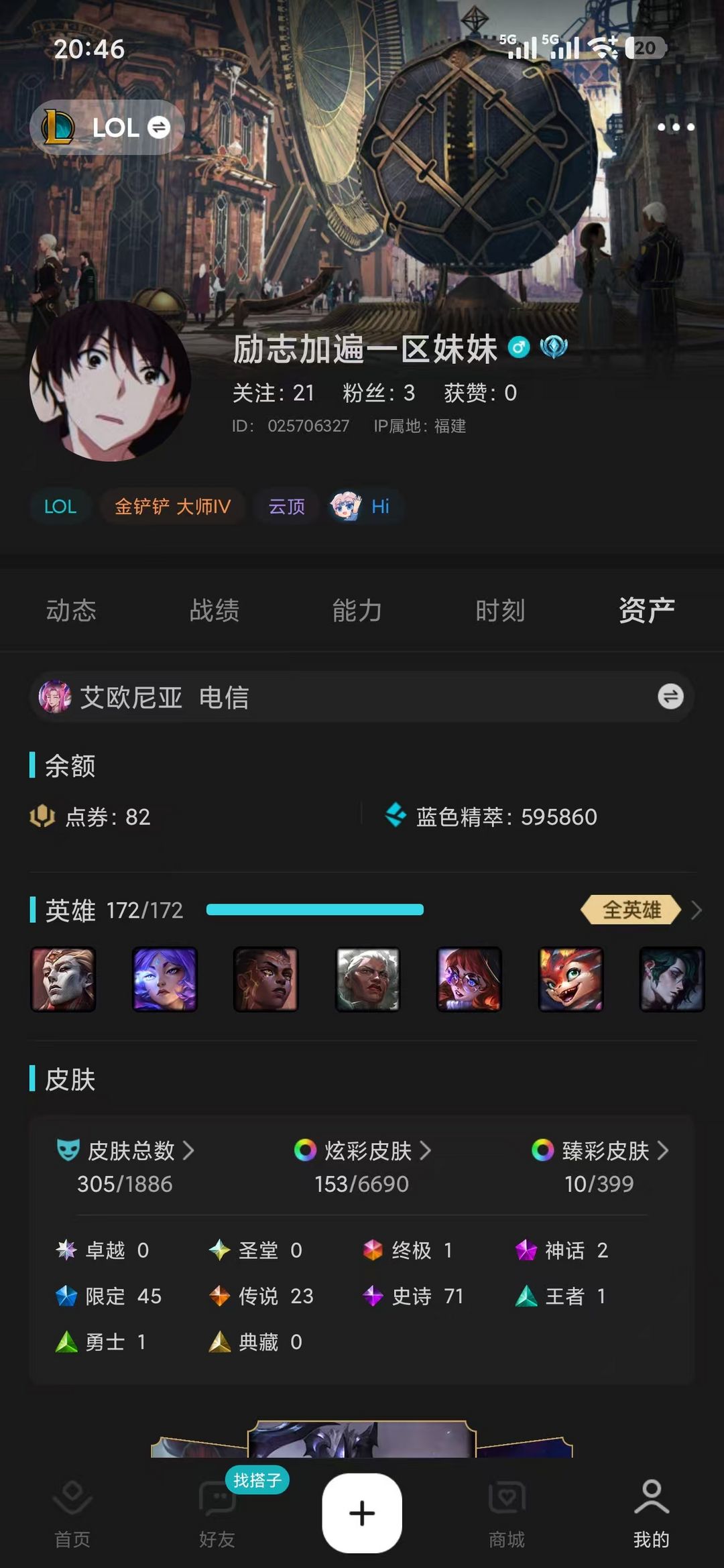Go to the 时刻 tab
The height and width of the screenshot is (1568, 724).
tap(500, 611)
